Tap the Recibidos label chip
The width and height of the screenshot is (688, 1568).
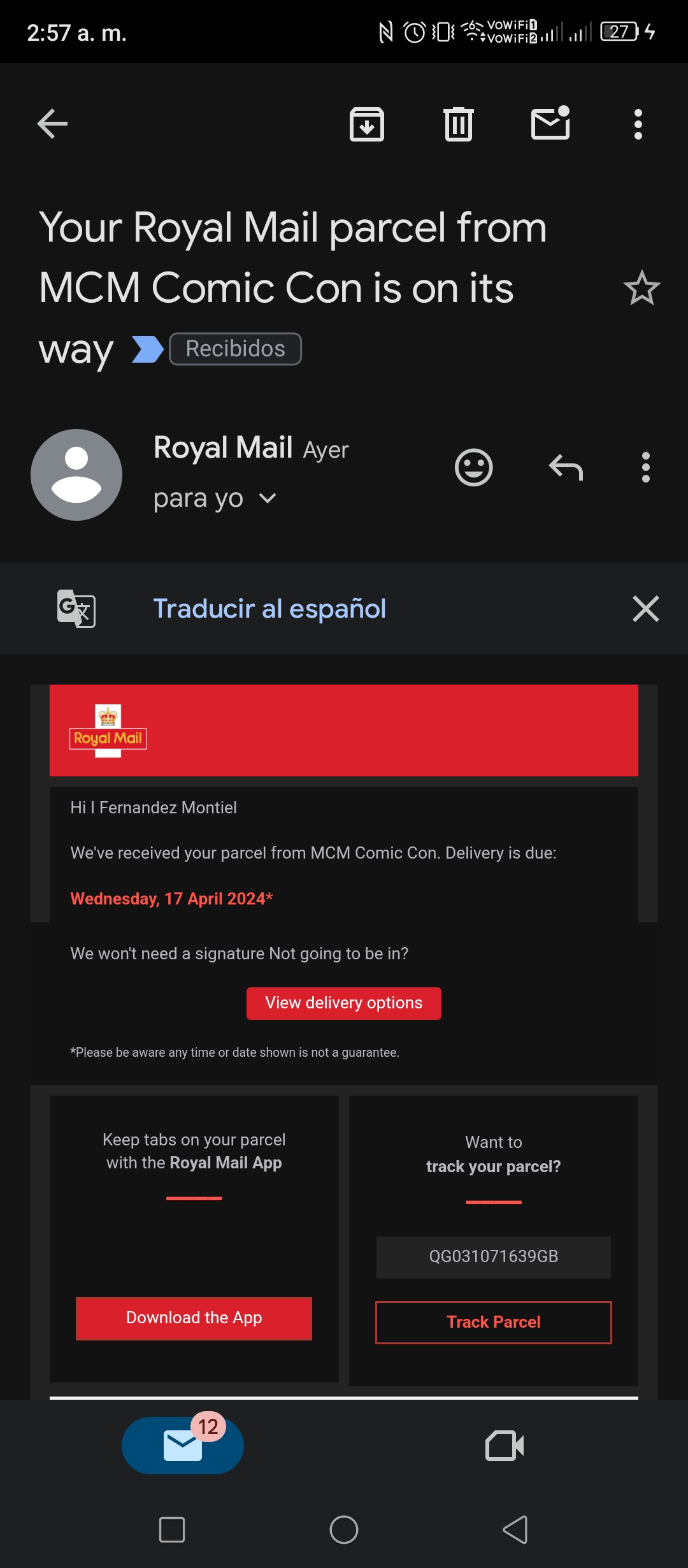click(x=235, y=349)
